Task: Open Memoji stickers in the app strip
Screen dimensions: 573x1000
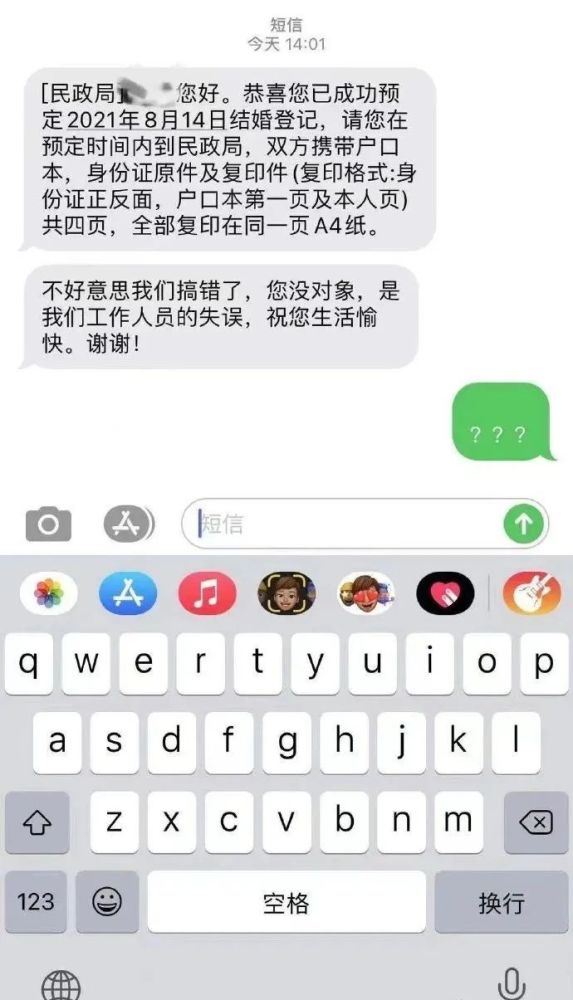Action: click(366, 593)
